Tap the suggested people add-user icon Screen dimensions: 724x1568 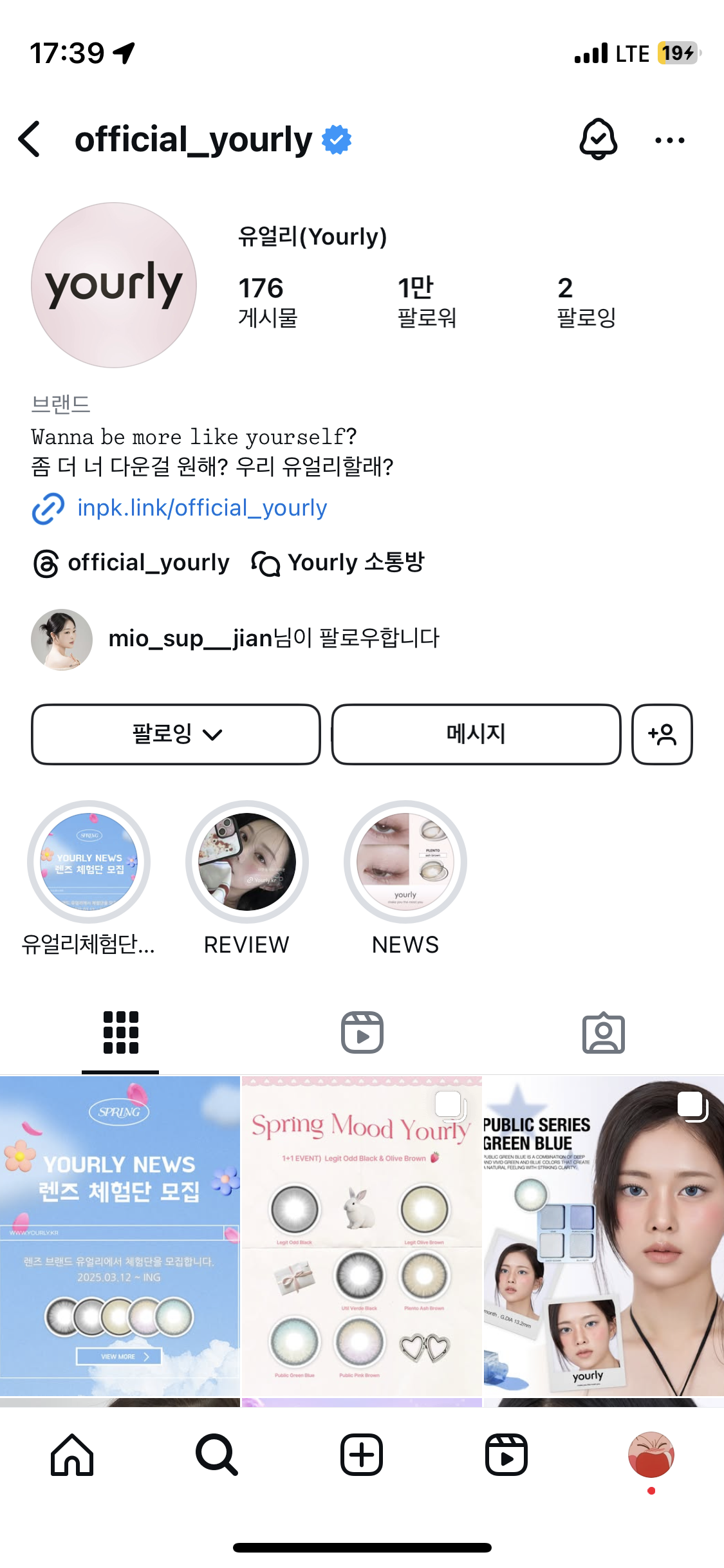click(x=662, y=734)
